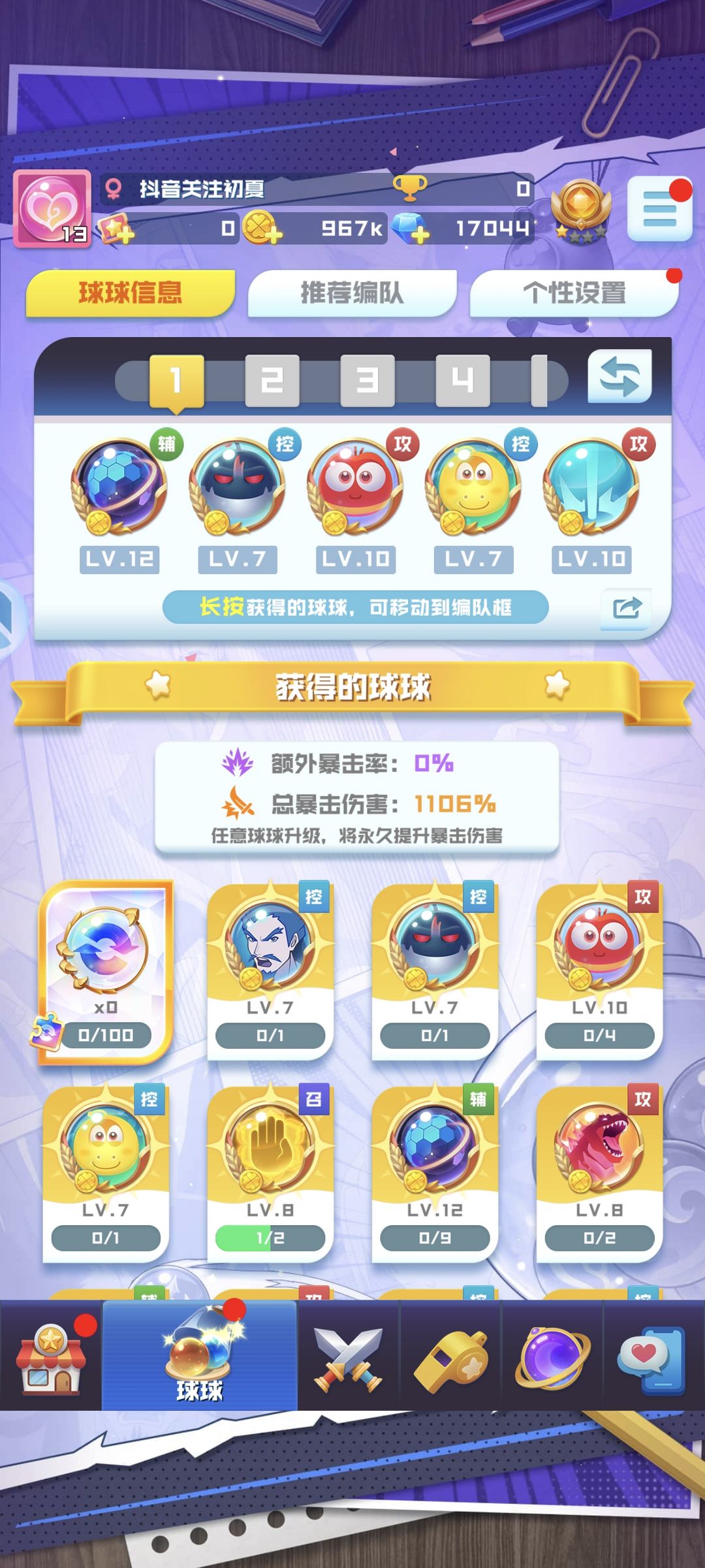Image resolution: width=705 pixels, height=1568 pixels.
Task: Switch to the 个性设置 tab
Action: (x=574, y=293)
